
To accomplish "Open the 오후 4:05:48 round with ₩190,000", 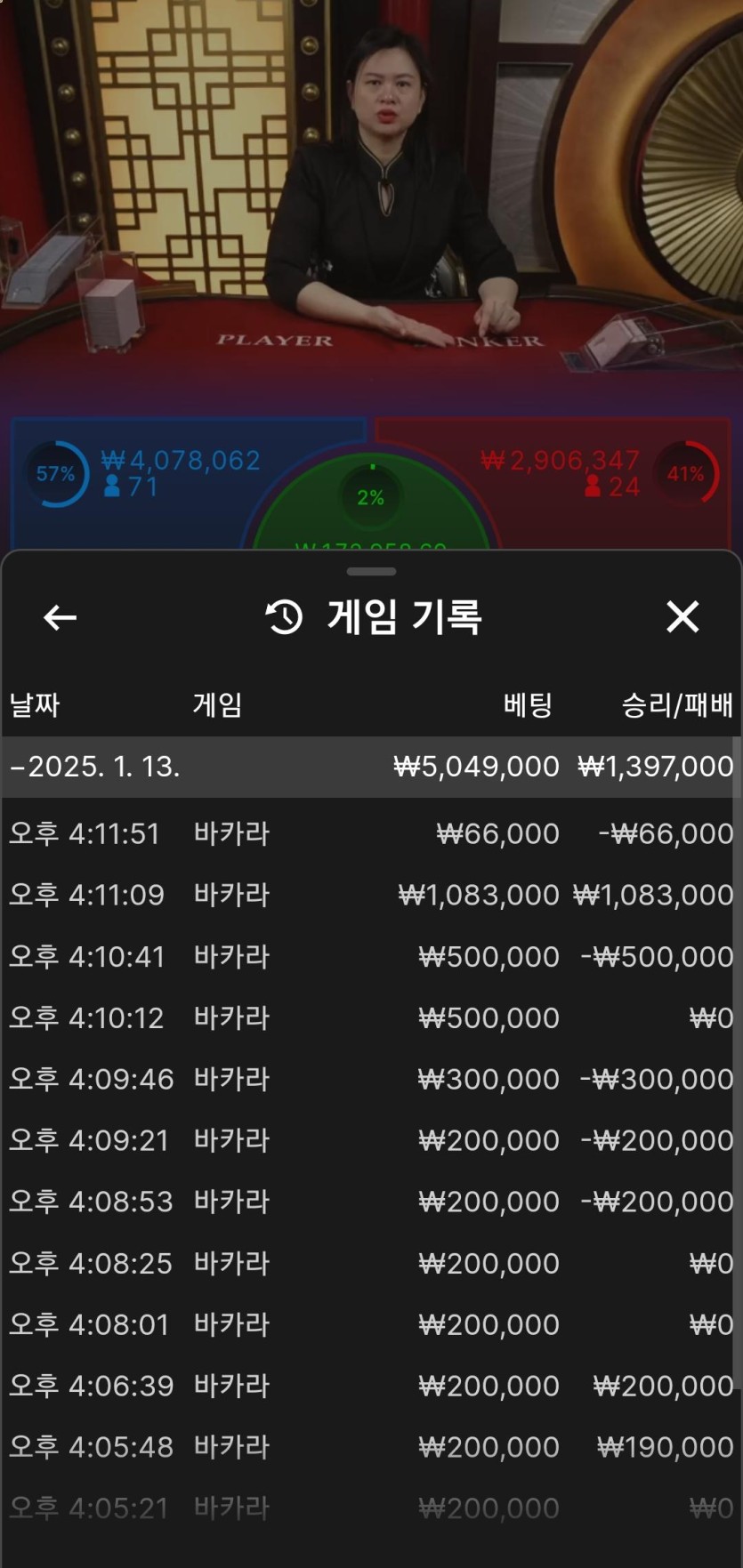I will coord(370,1447).
